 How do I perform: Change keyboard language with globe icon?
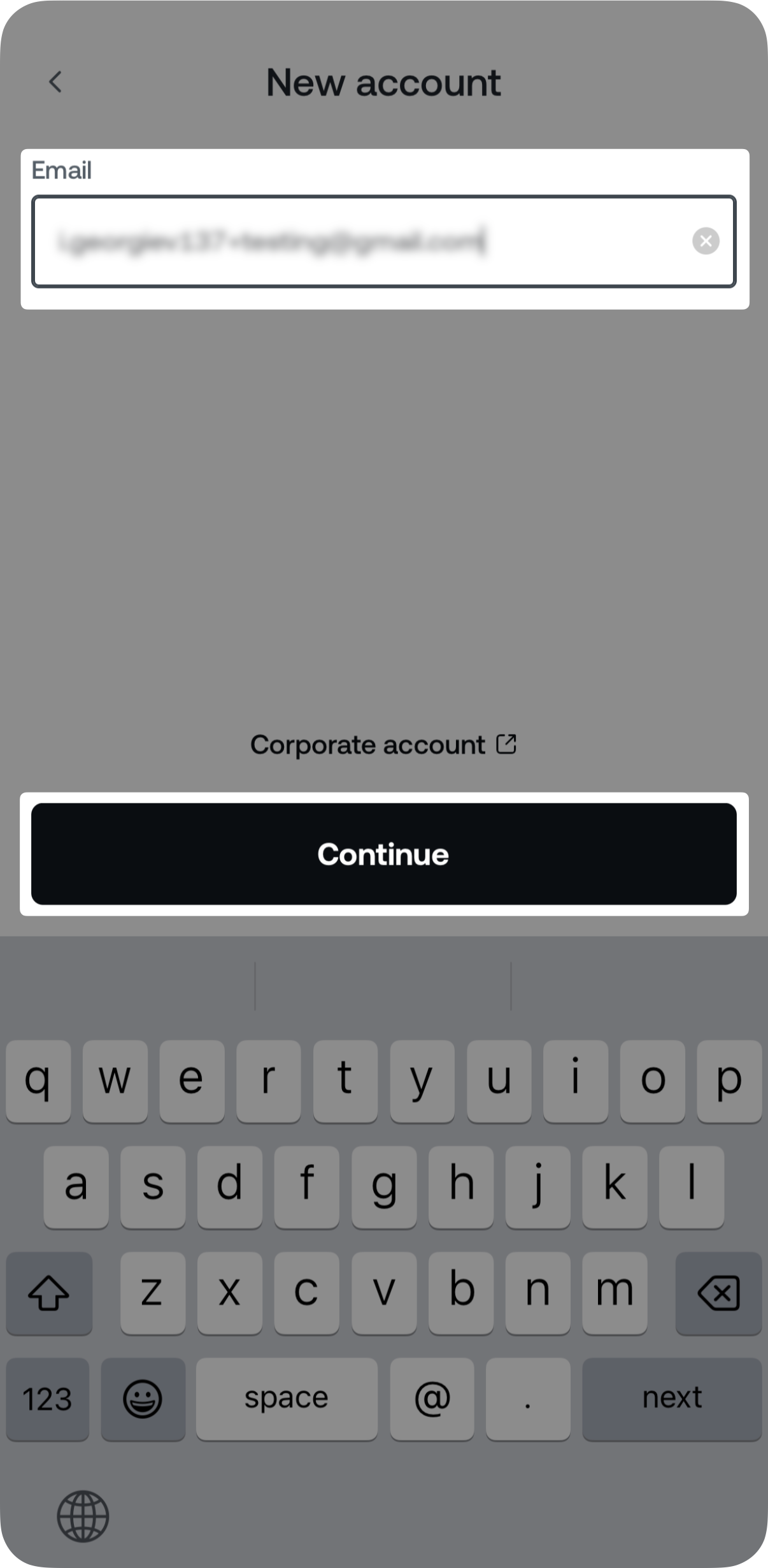[x=83, y=1516]
